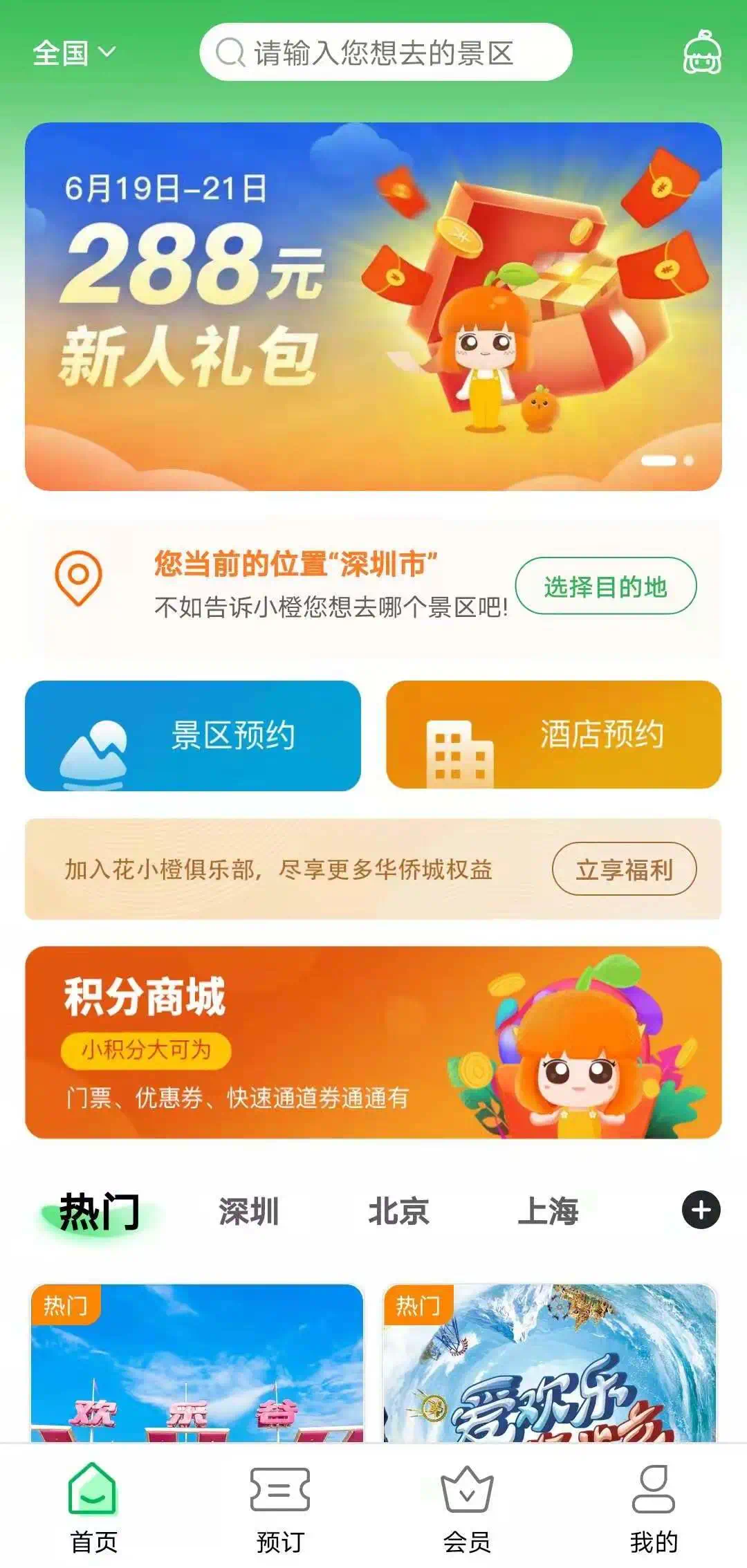Viewport: 747px width, 1568px height.
Task: Open the 积分商城 points mall banner
Action: pos(373,1042)
